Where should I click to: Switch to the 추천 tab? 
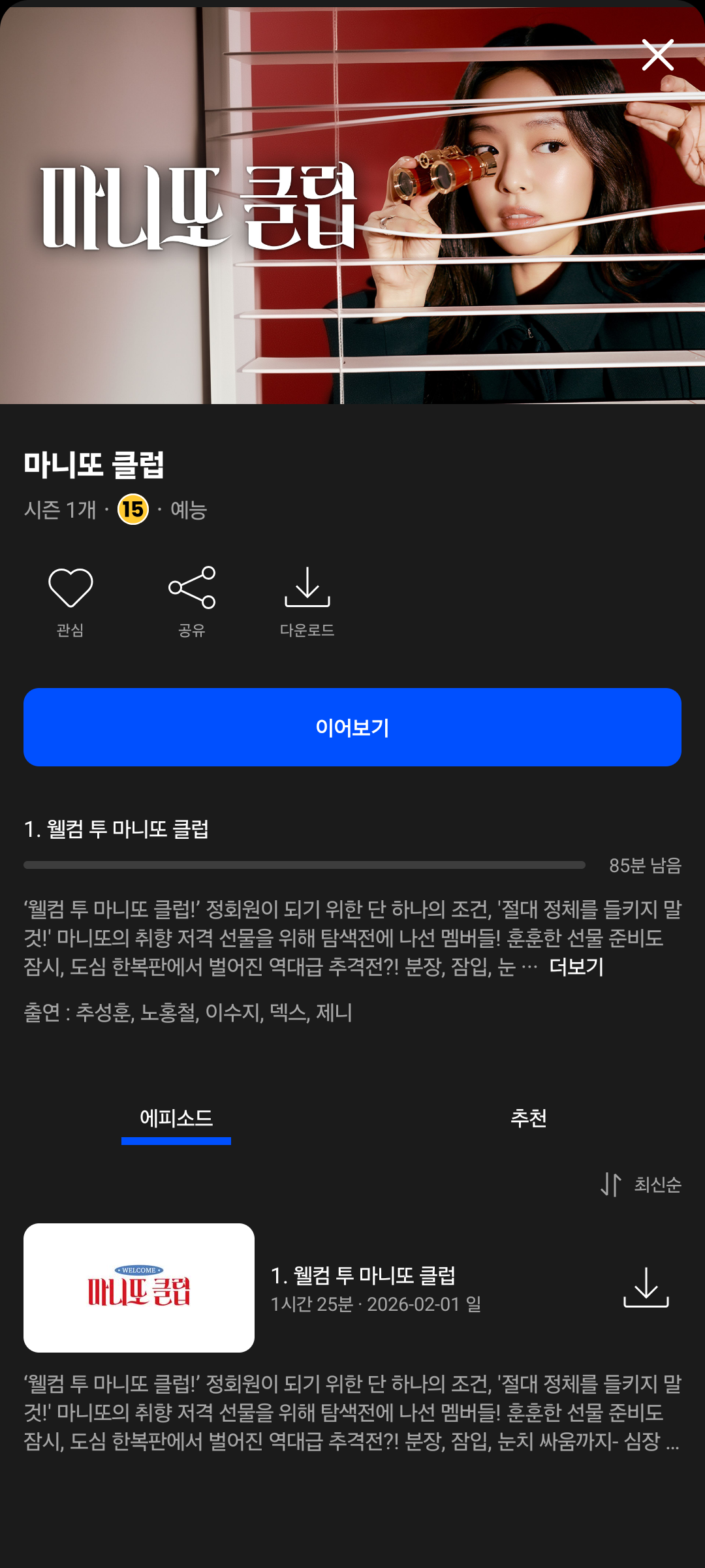tap(528, 1118)
